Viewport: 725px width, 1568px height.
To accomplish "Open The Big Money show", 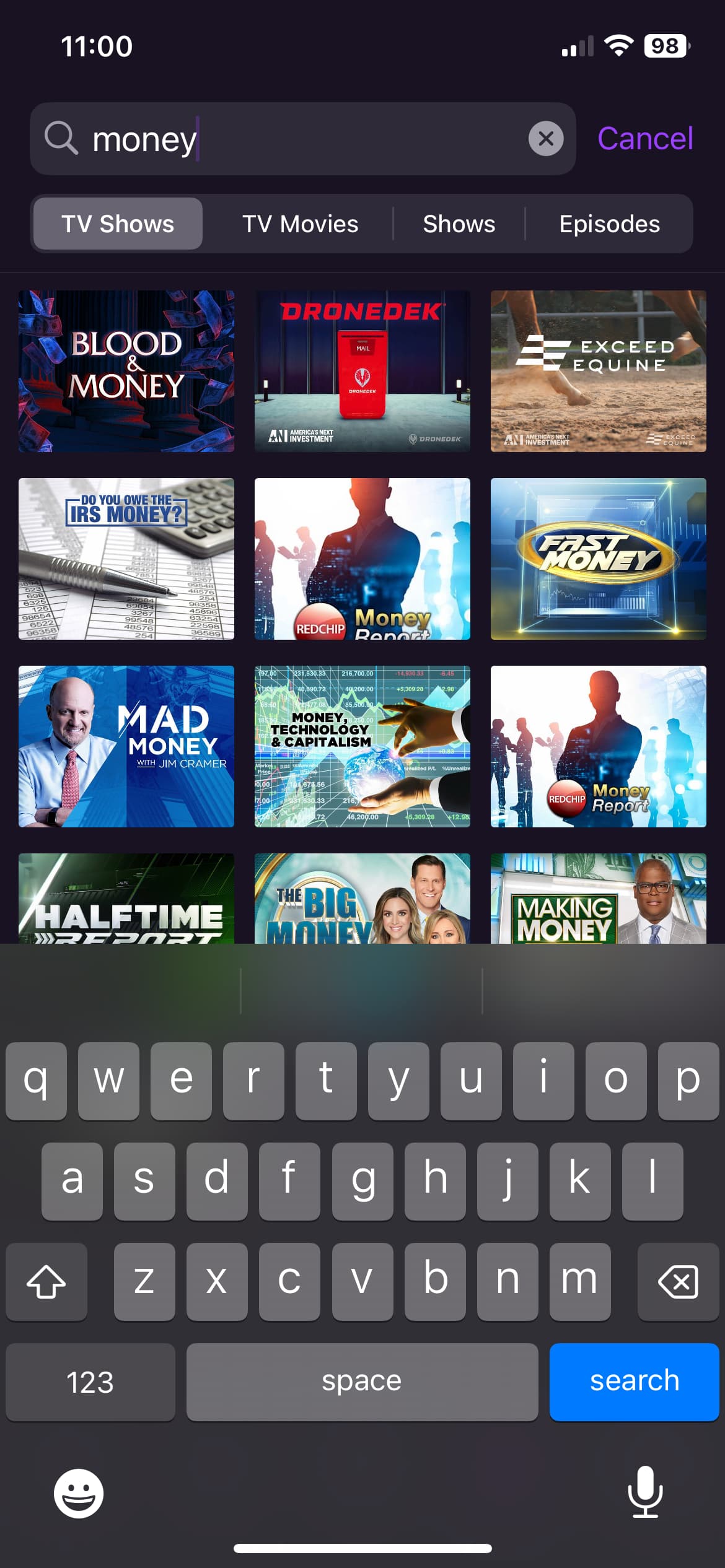I will (x=362, y=899).
